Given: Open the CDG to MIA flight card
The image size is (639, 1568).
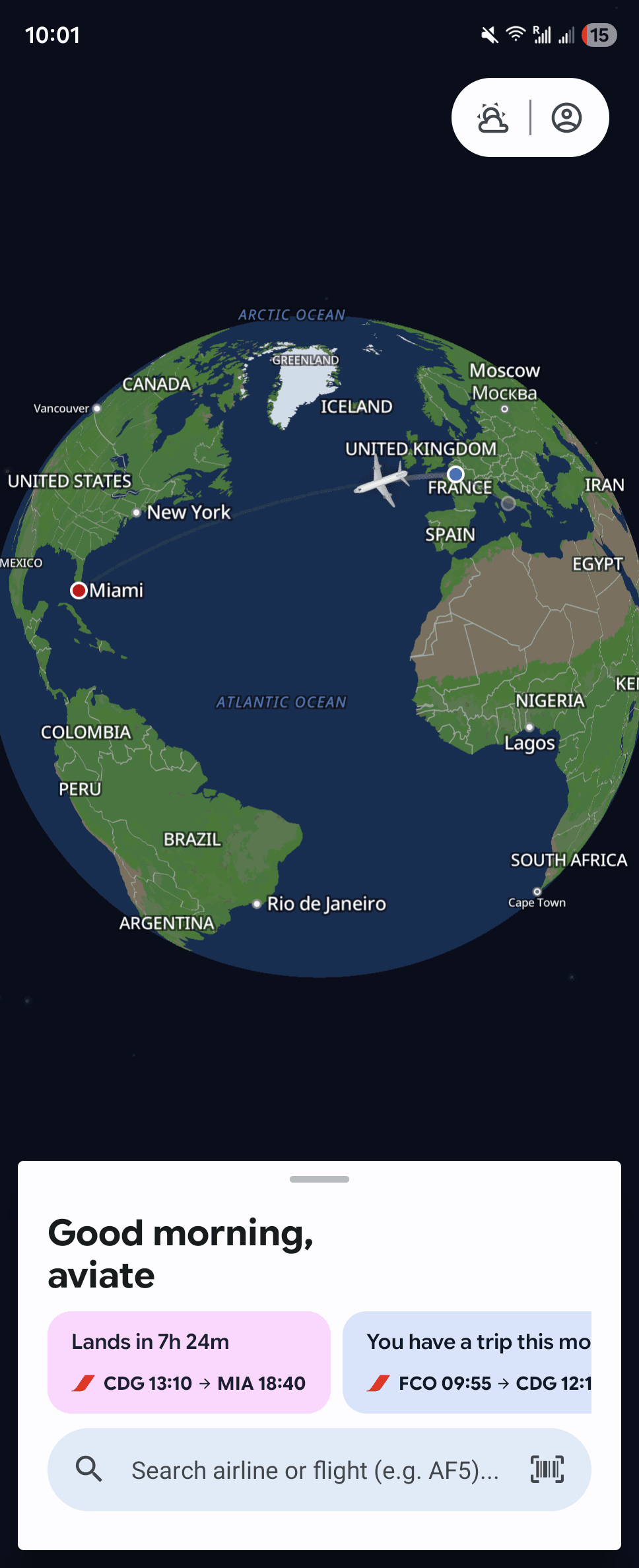Looking at the screenshot, I should click(189, 1362).
